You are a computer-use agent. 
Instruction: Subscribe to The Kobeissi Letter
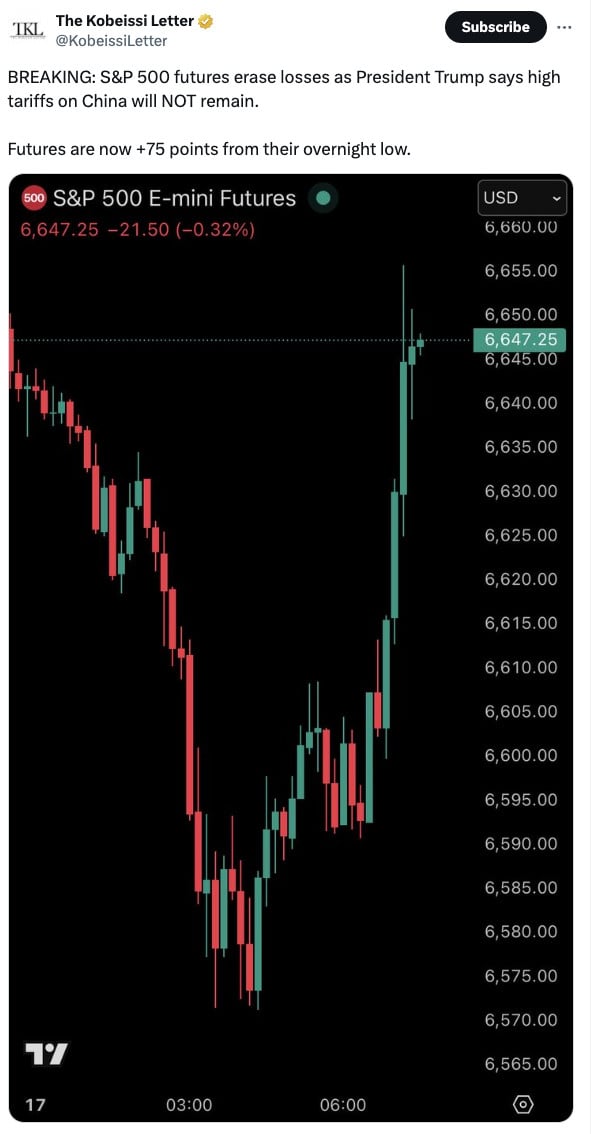pyautogui.click(x=495, y=27)
